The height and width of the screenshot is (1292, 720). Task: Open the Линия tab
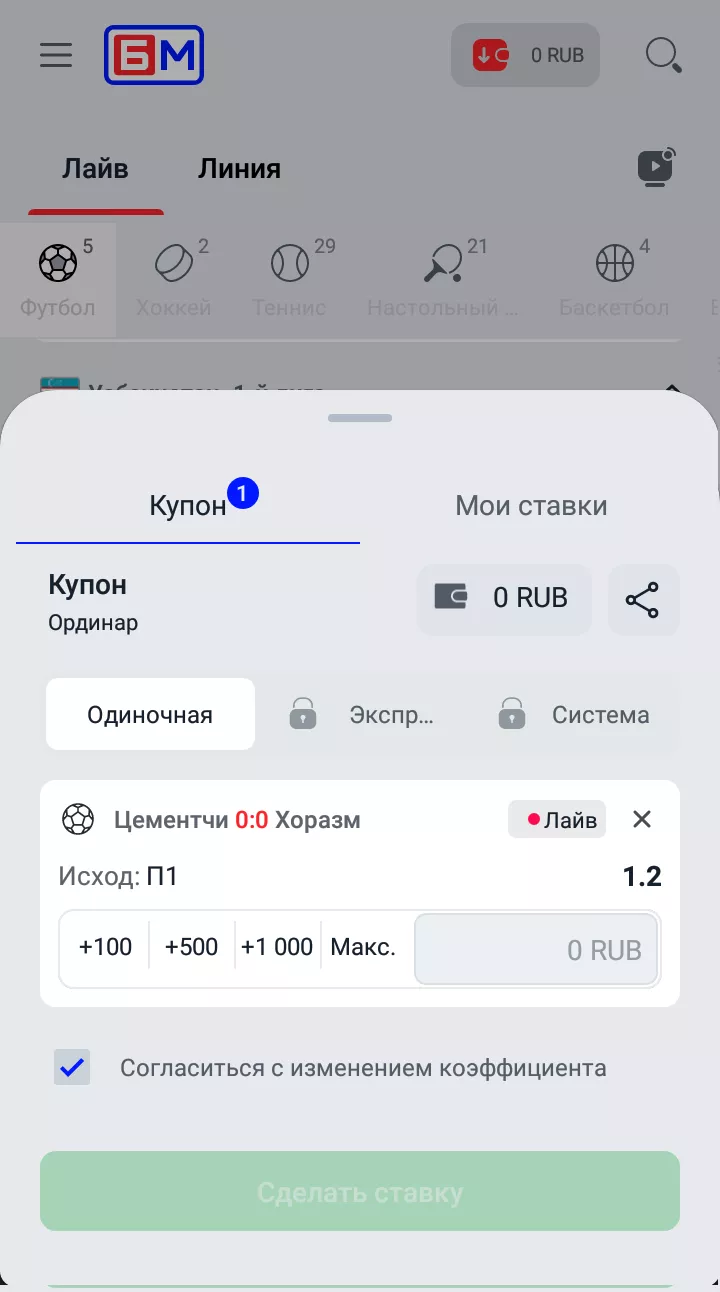[x=239, y=168]
